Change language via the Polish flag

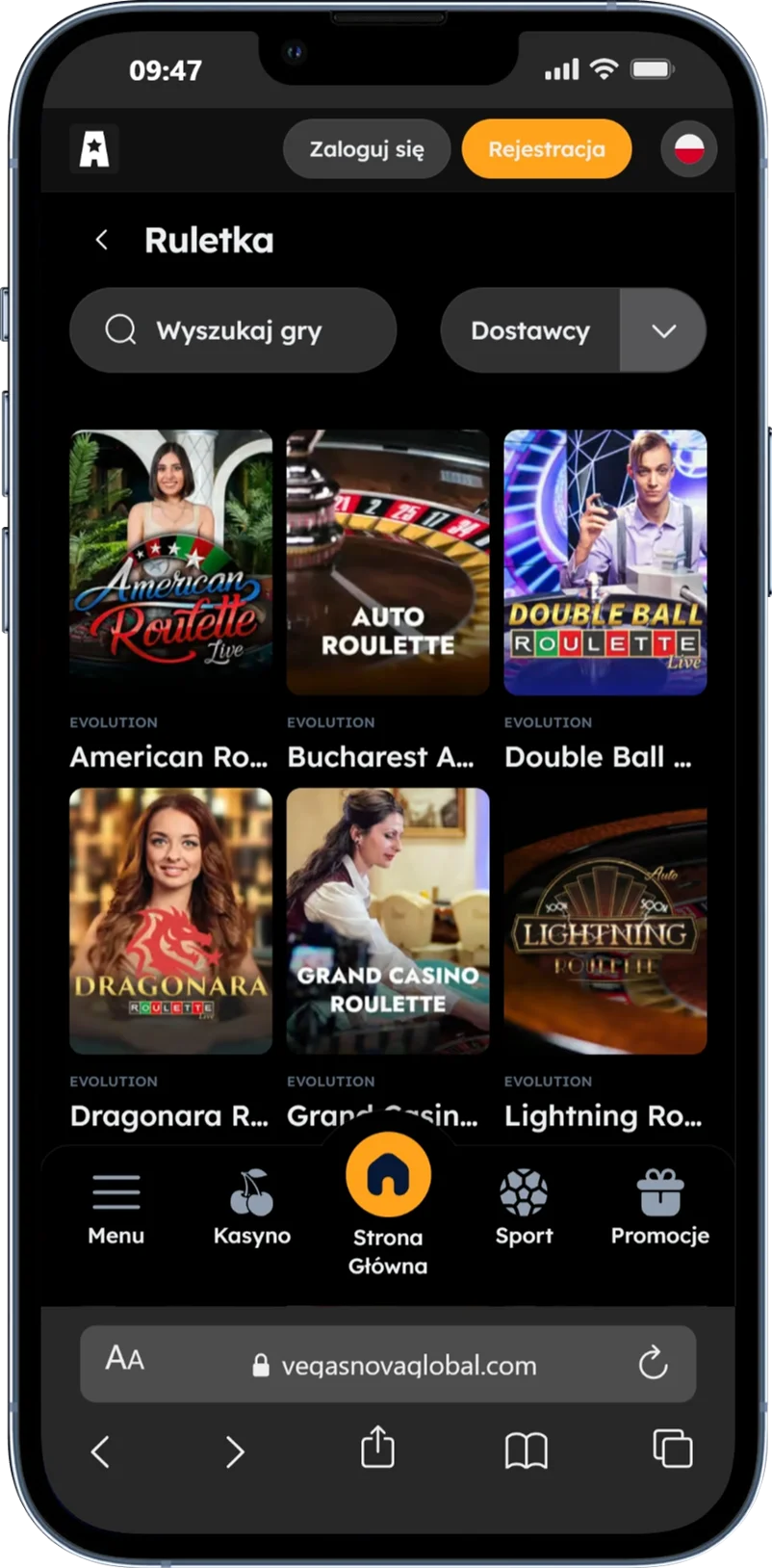688,149
